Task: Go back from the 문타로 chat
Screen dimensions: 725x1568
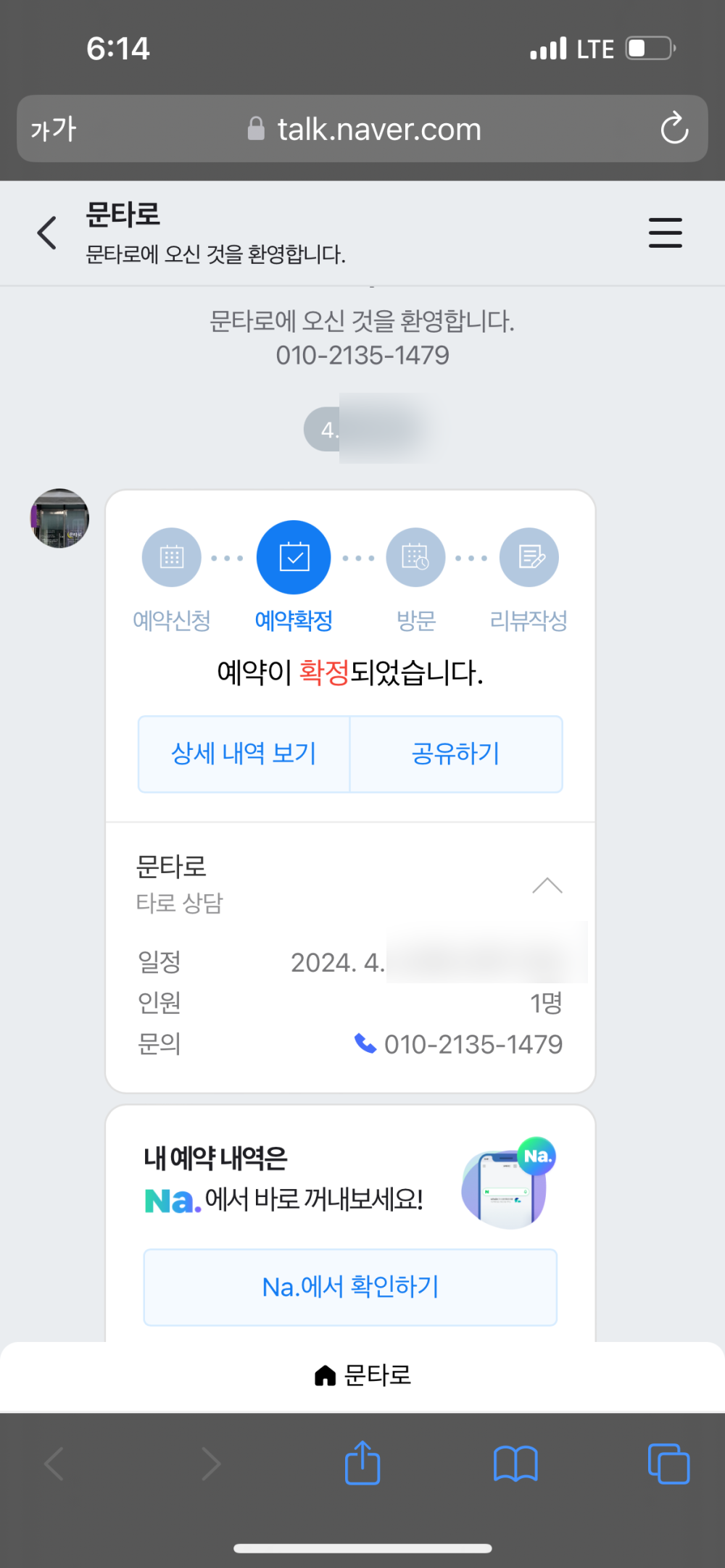Action: pos(47,233)
